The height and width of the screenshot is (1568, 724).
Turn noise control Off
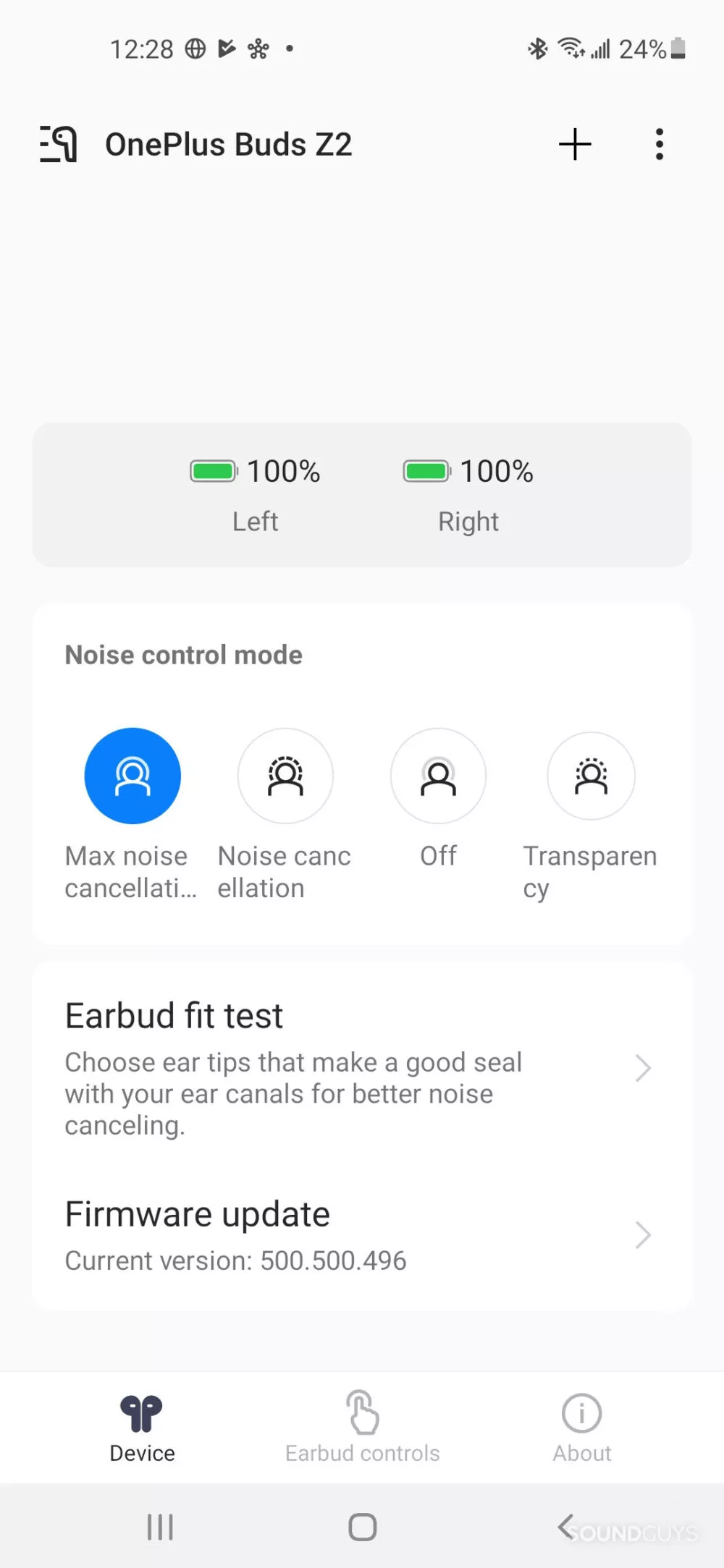[438, 776]
